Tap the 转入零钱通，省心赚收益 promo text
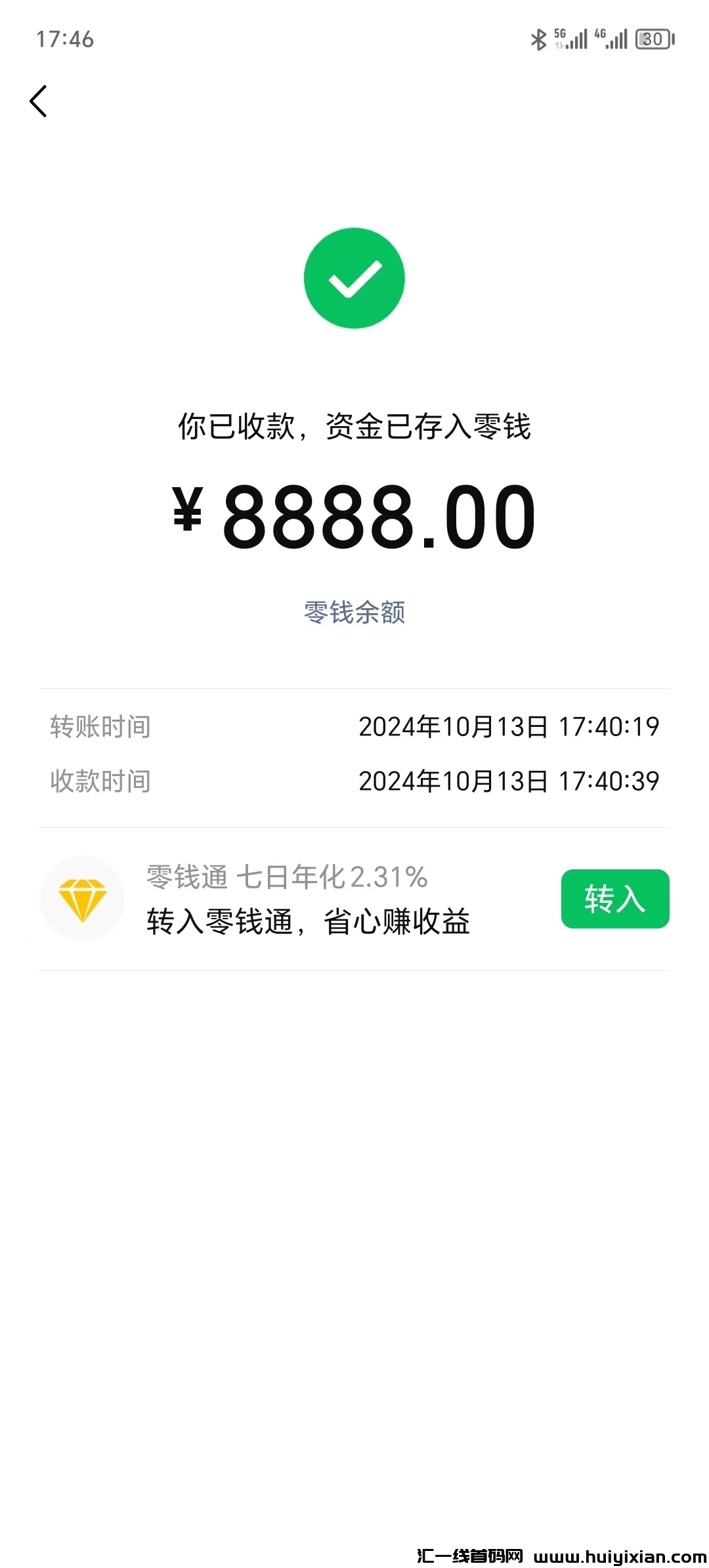 pyautogui.click(x=309, y=921)
